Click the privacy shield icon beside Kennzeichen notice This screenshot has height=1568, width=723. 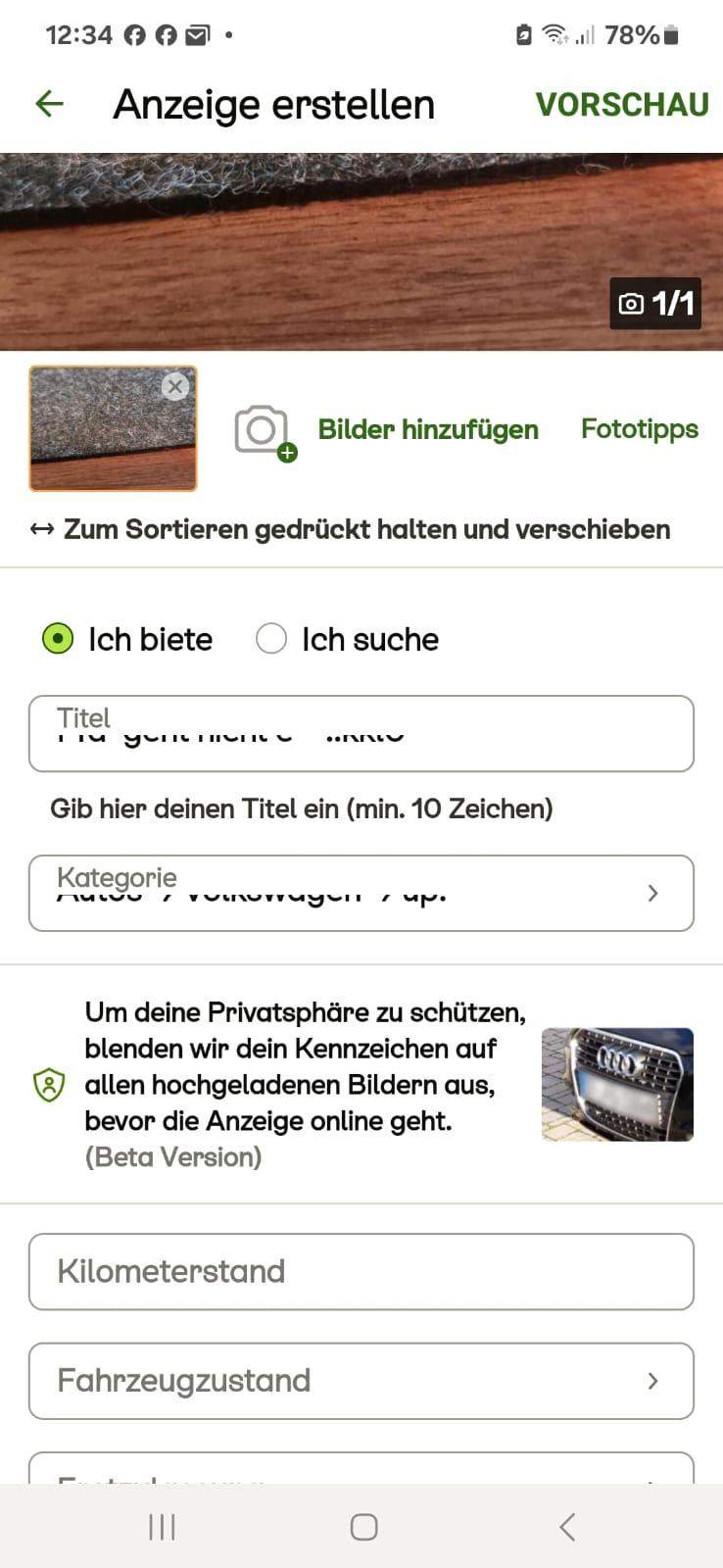(x=46, y=1085)
